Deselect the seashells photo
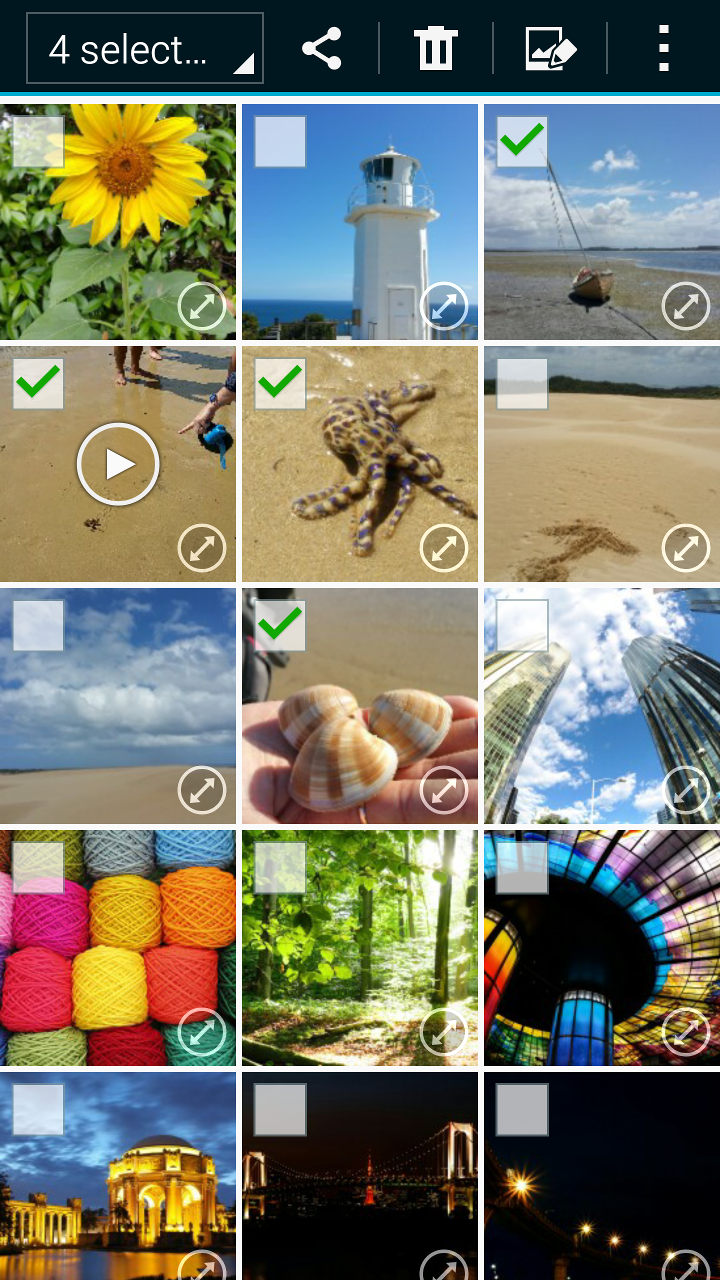 point(280,626)
